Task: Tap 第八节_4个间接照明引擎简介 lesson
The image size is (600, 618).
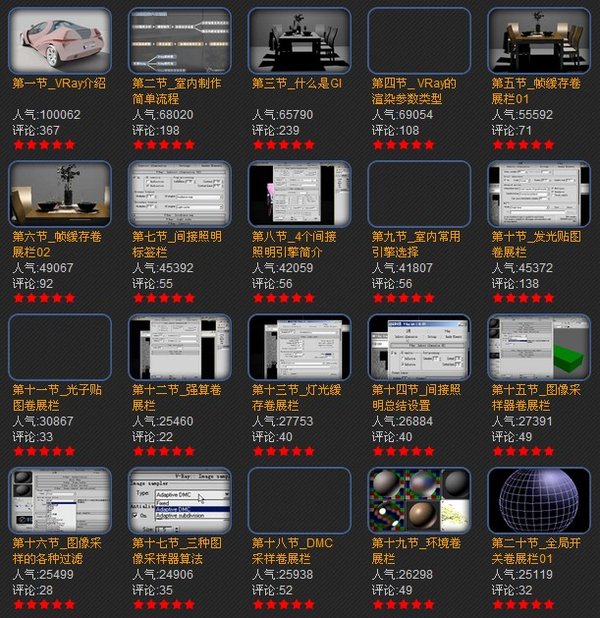Action: tap(299, 194)
